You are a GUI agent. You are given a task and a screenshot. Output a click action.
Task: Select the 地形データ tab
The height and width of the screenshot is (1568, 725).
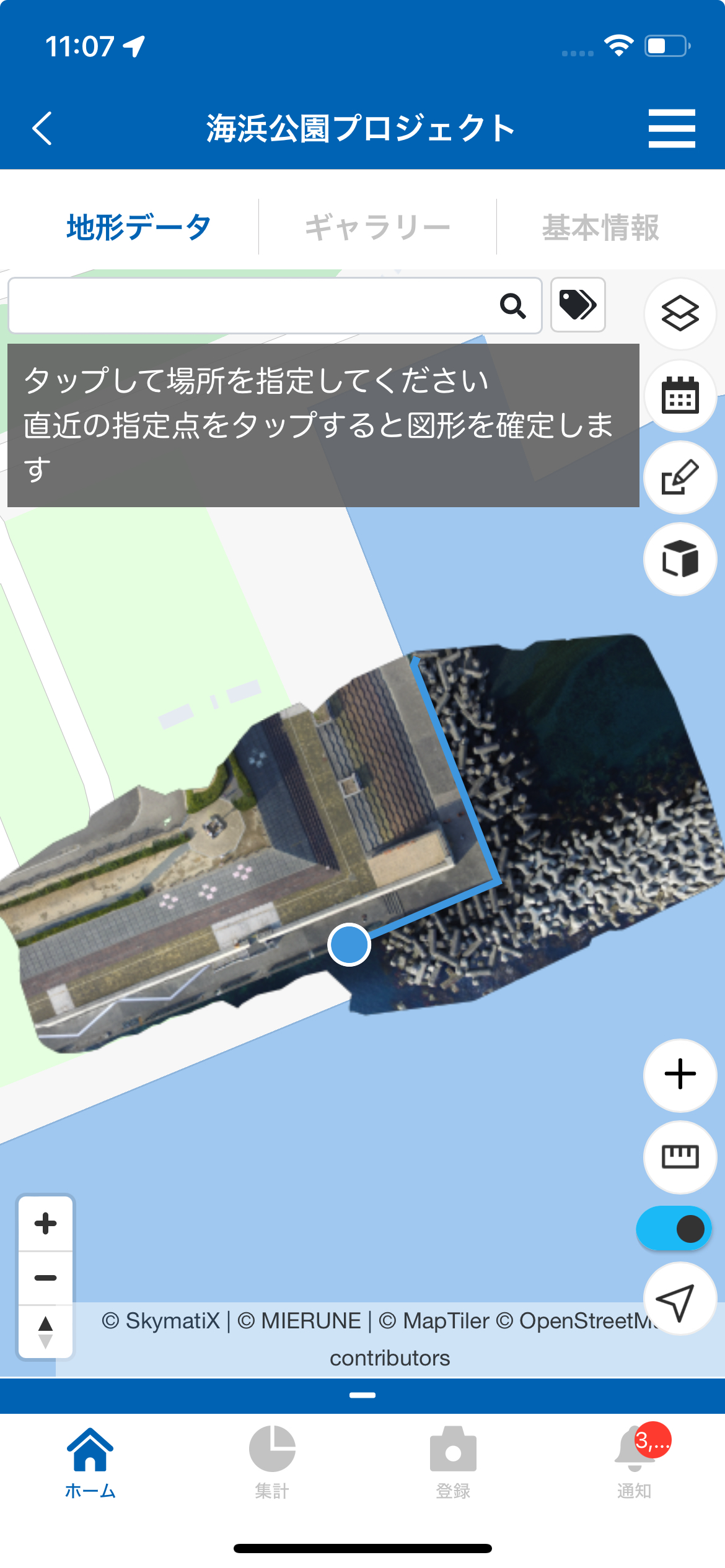tap(139, 227)
